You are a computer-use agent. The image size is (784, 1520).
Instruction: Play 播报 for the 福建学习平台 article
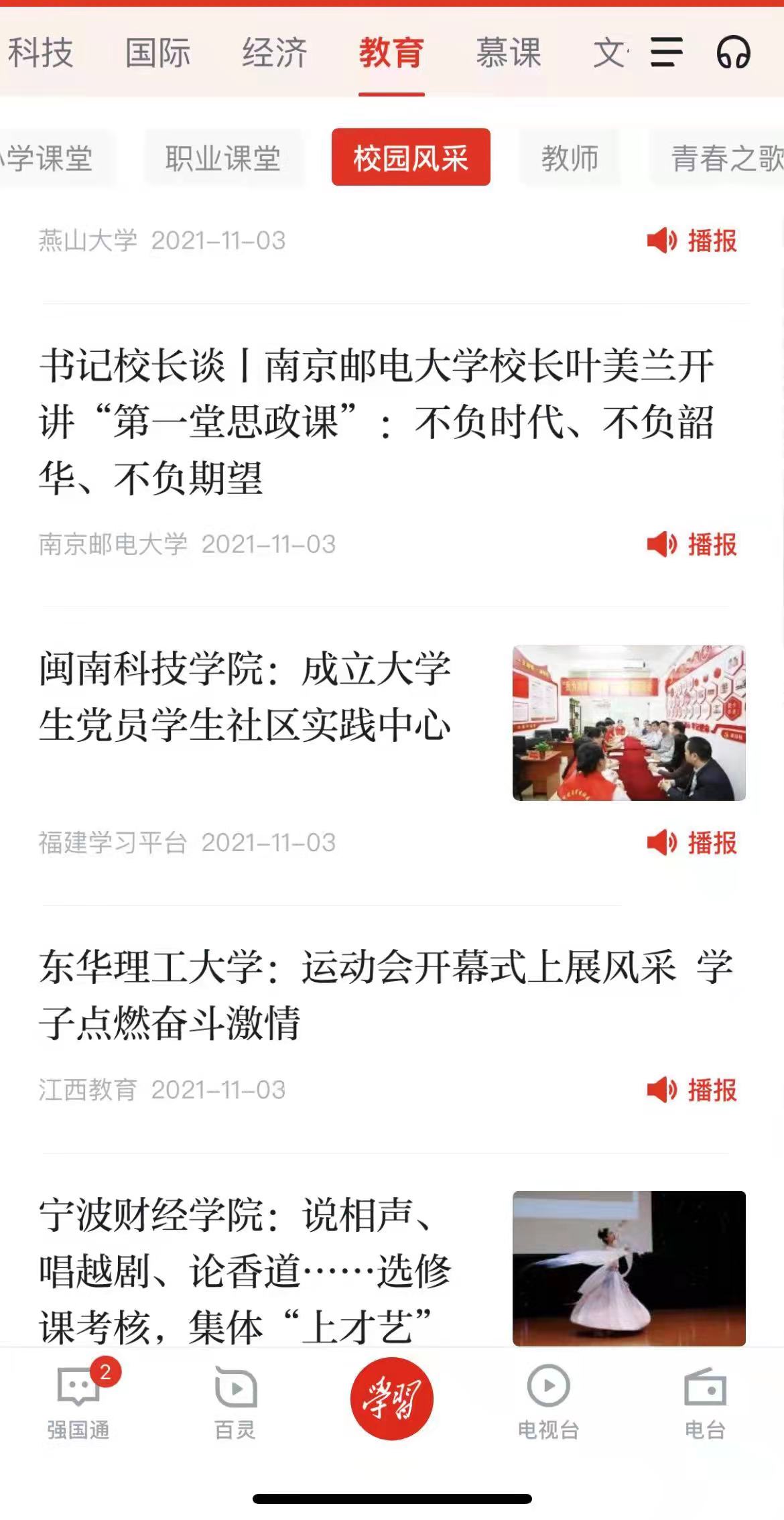692,842
